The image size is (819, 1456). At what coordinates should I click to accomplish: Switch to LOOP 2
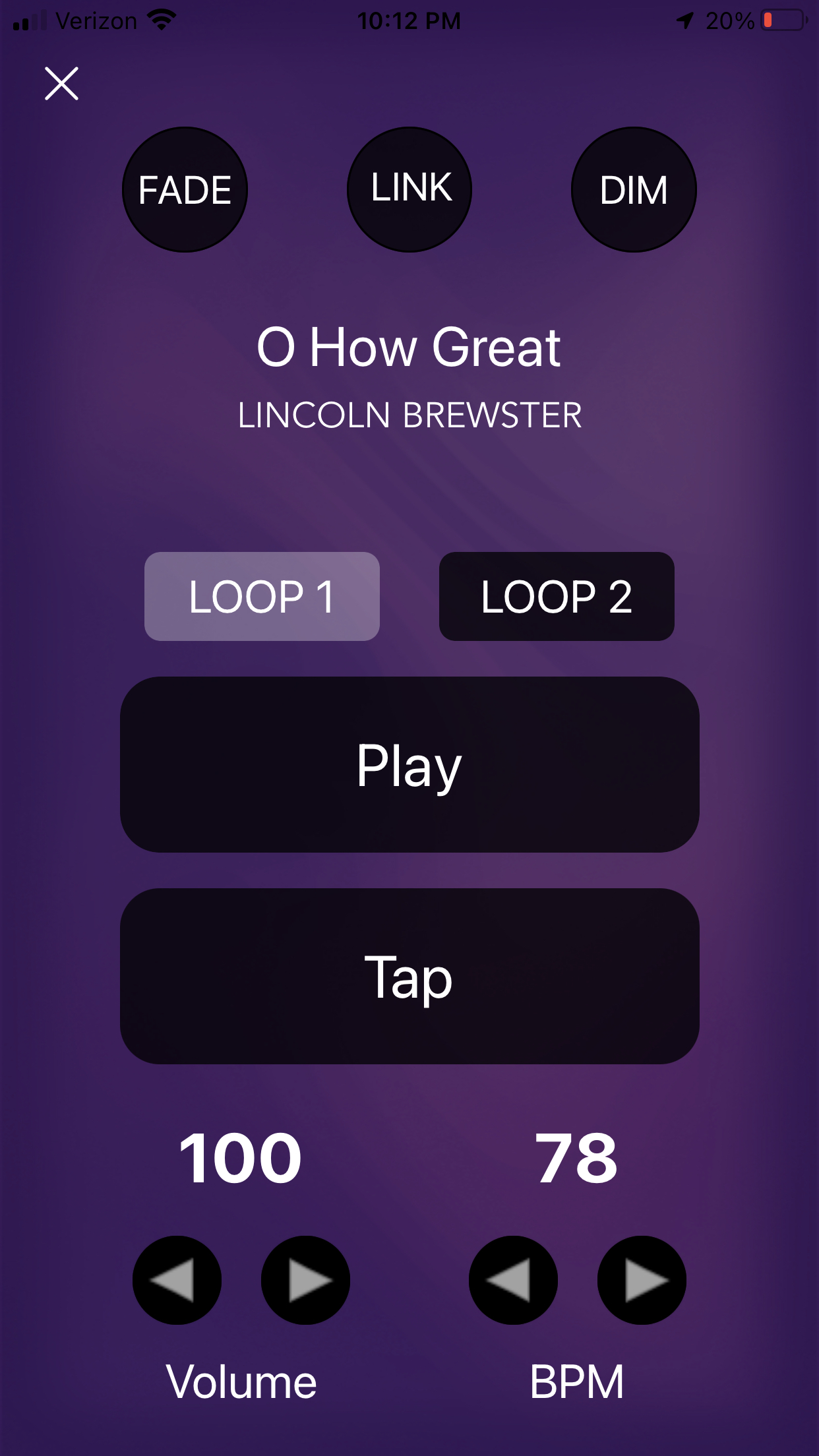(x=557, y=596)
